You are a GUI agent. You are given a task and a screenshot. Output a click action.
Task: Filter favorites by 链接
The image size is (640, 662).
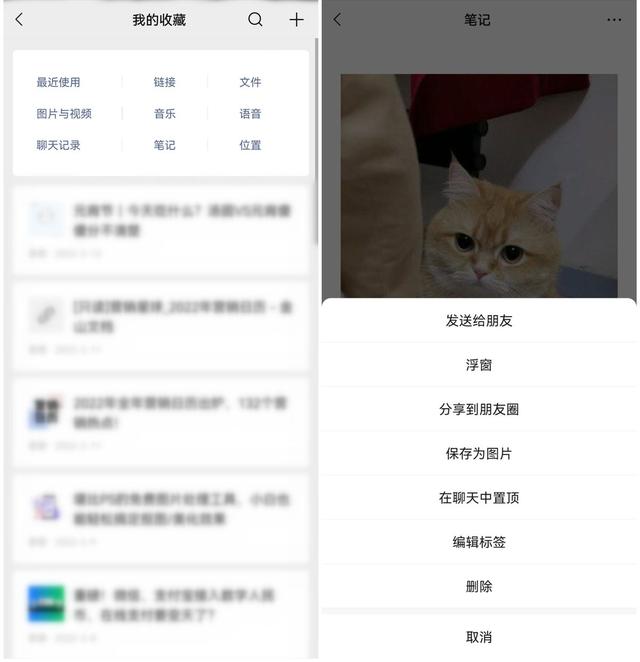point(164,83)
